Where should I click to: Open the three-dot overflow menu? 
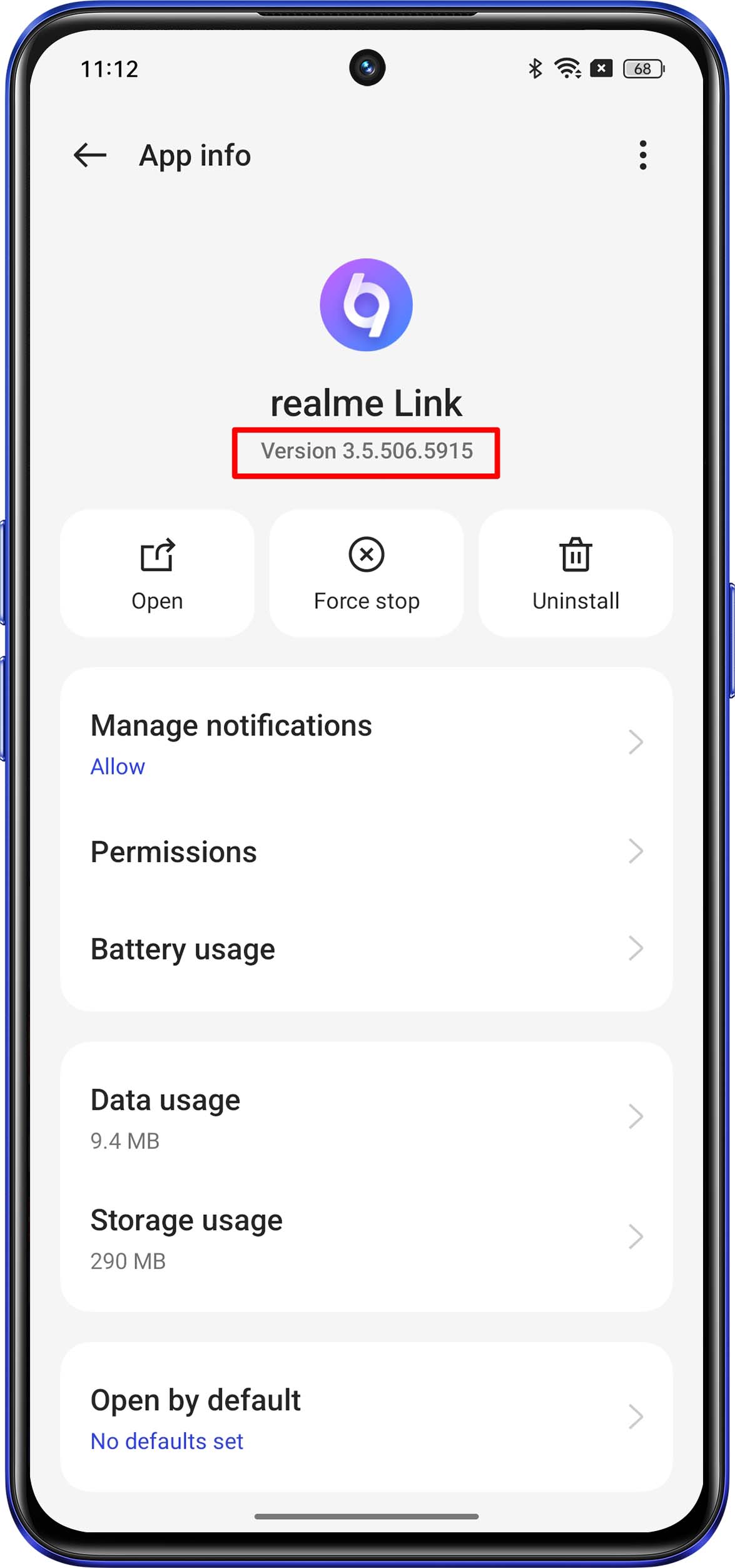coord(642,155)
